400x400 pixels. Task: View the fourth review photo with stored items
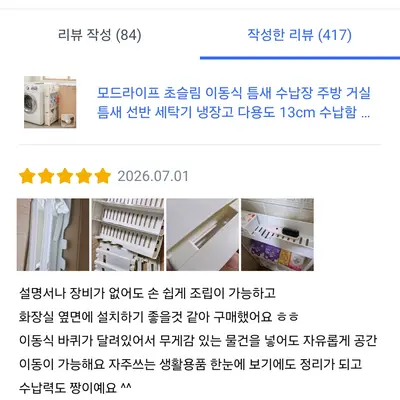coord(277,235)
